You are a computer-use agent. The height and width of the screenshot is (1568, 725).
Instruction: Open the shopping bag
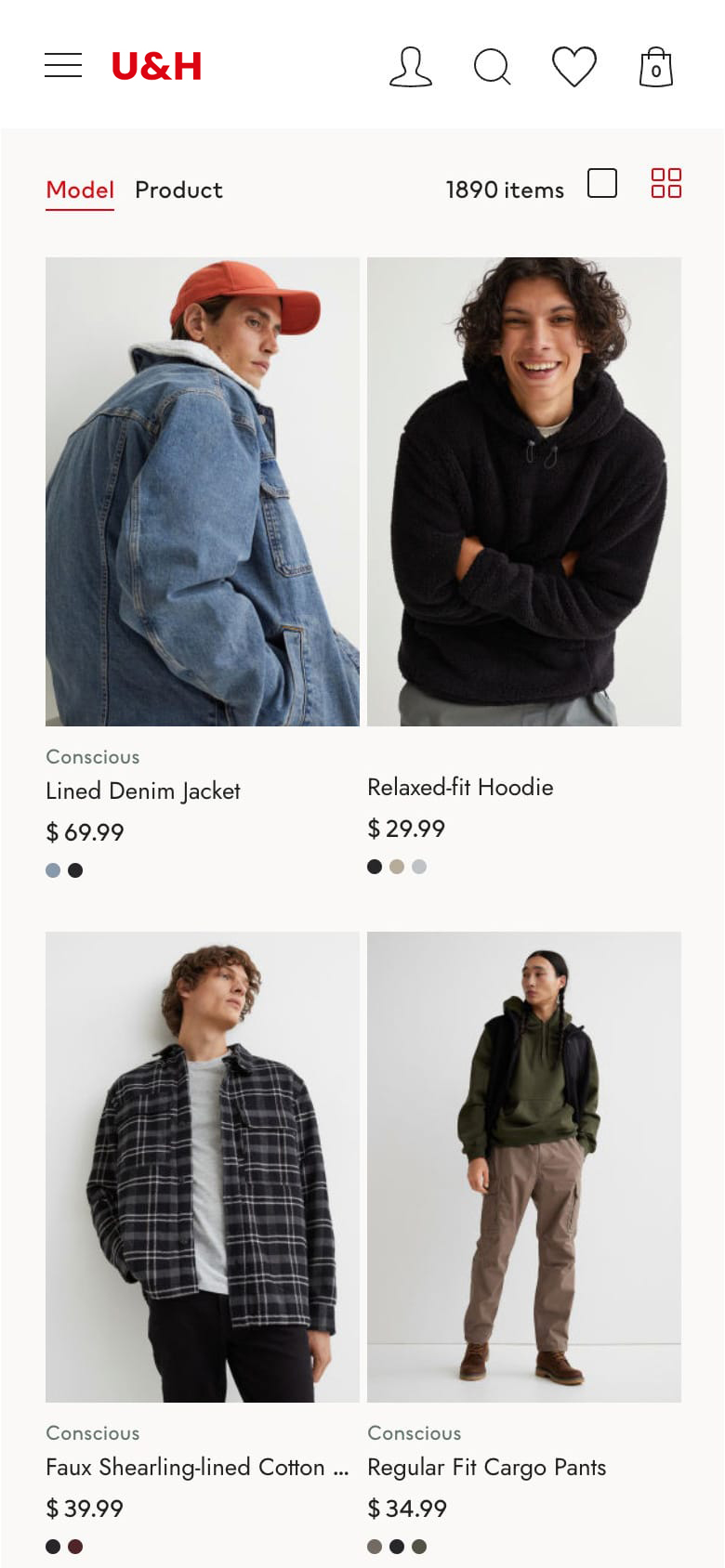(x=655, y=67)
